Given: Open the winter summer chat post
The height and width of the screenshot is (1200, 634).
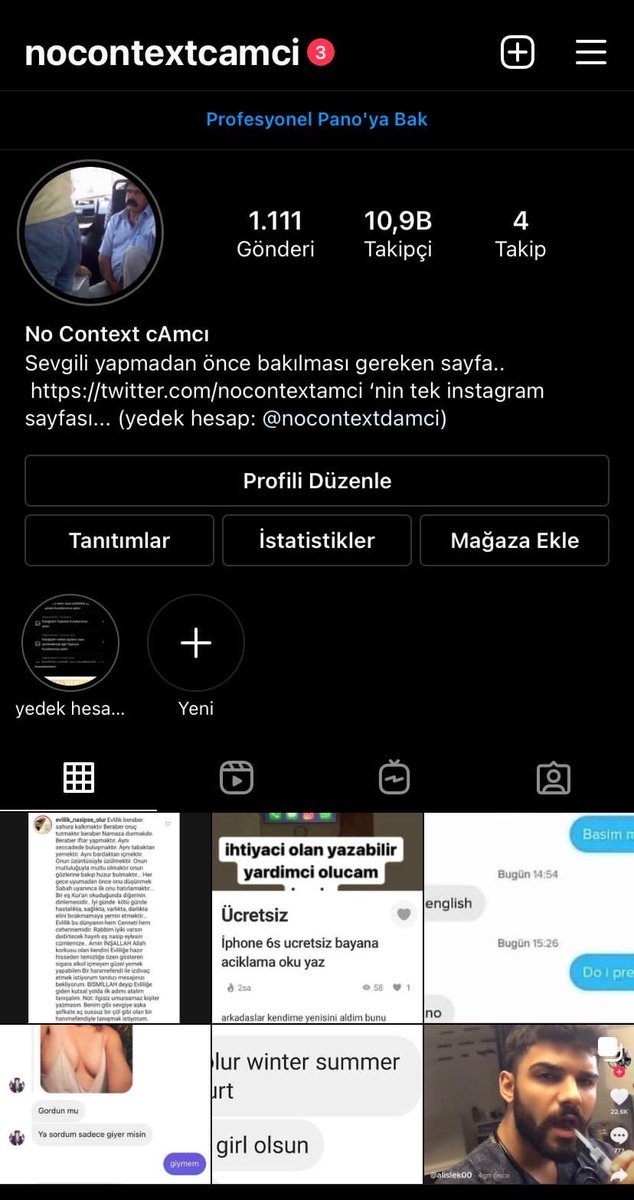Looking at the screenshot, I should (x=317, y=1105).
